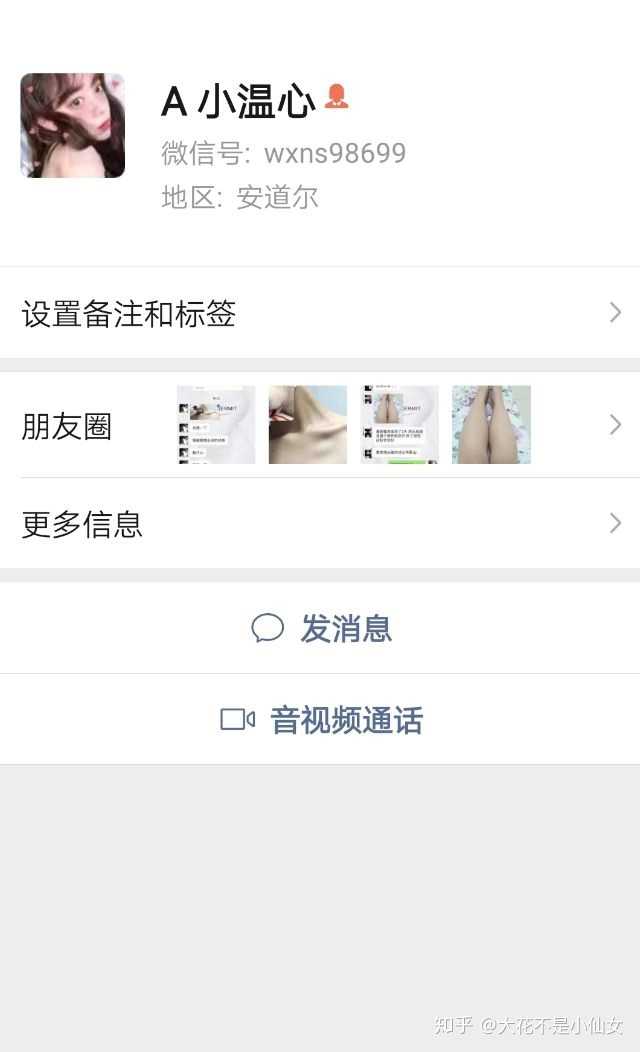
Task: Enlarge the A 小温心 profile avatar
Action: [x=72, y=125]
